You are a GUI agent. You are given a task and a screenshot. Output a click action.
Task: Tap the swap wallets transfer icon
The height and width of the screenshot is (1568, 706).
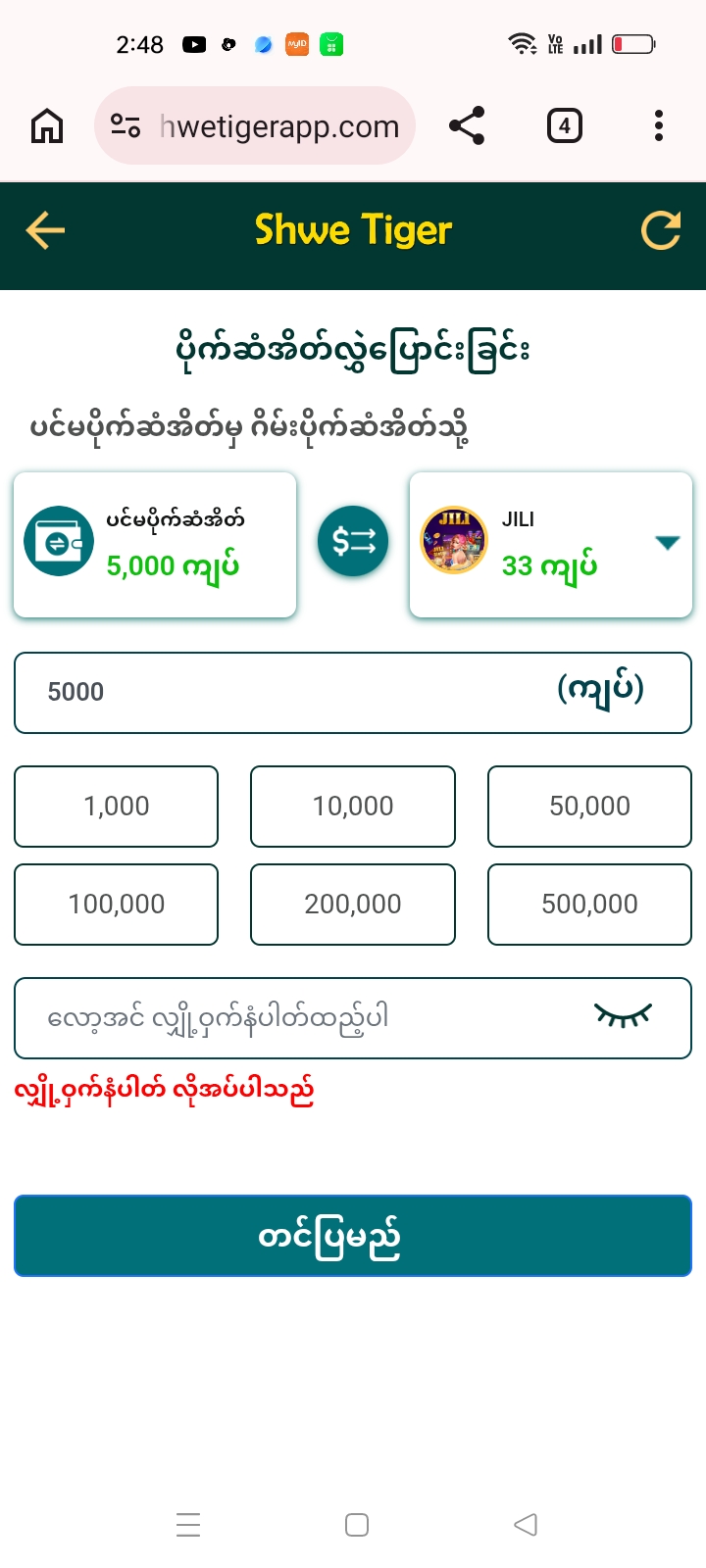click(x=353, y=541)
